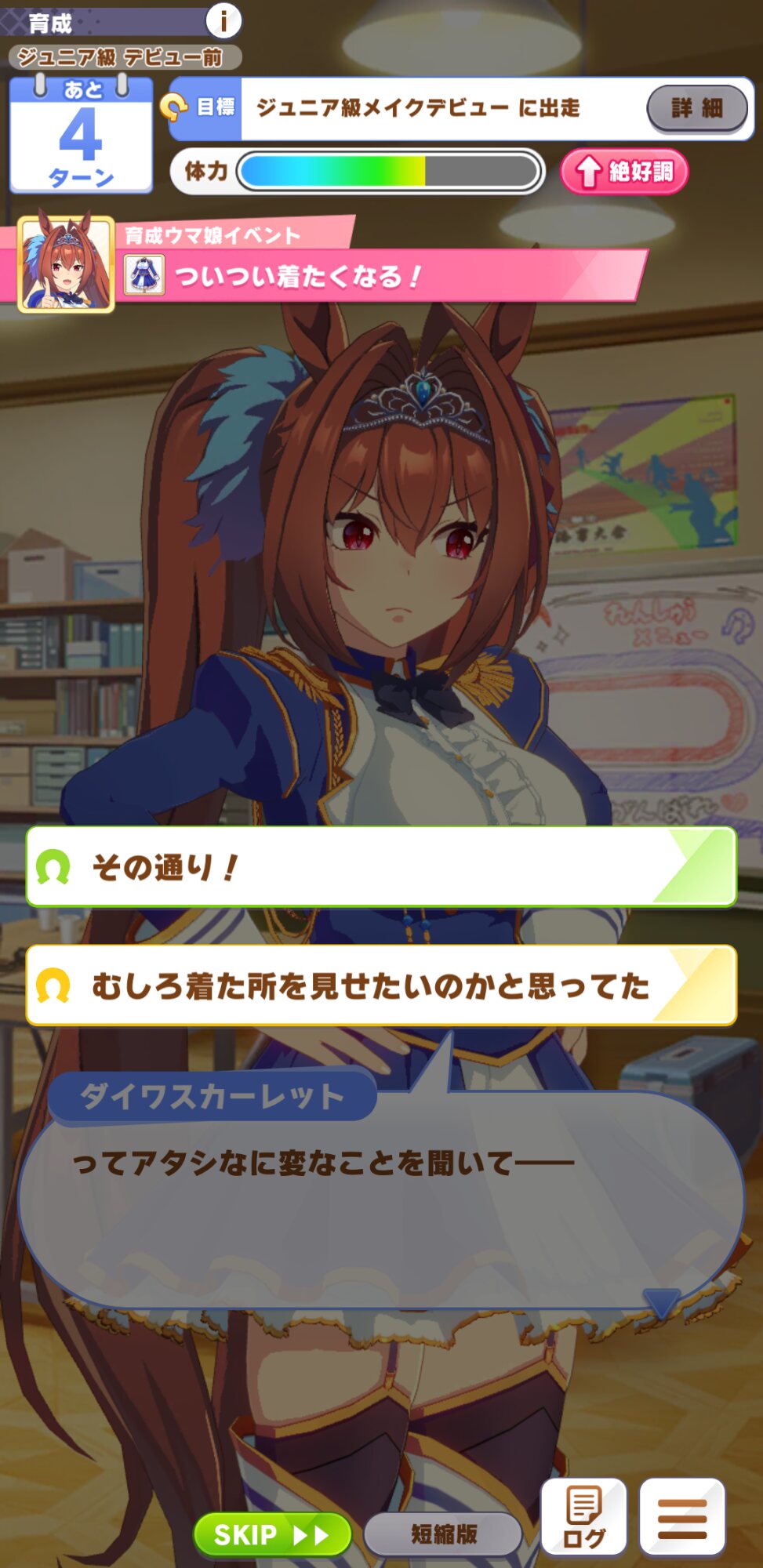Select むしろ着た所を見せたいのかと思ってた option
This screenshot has height=1568, width=763.
[381, 985]
